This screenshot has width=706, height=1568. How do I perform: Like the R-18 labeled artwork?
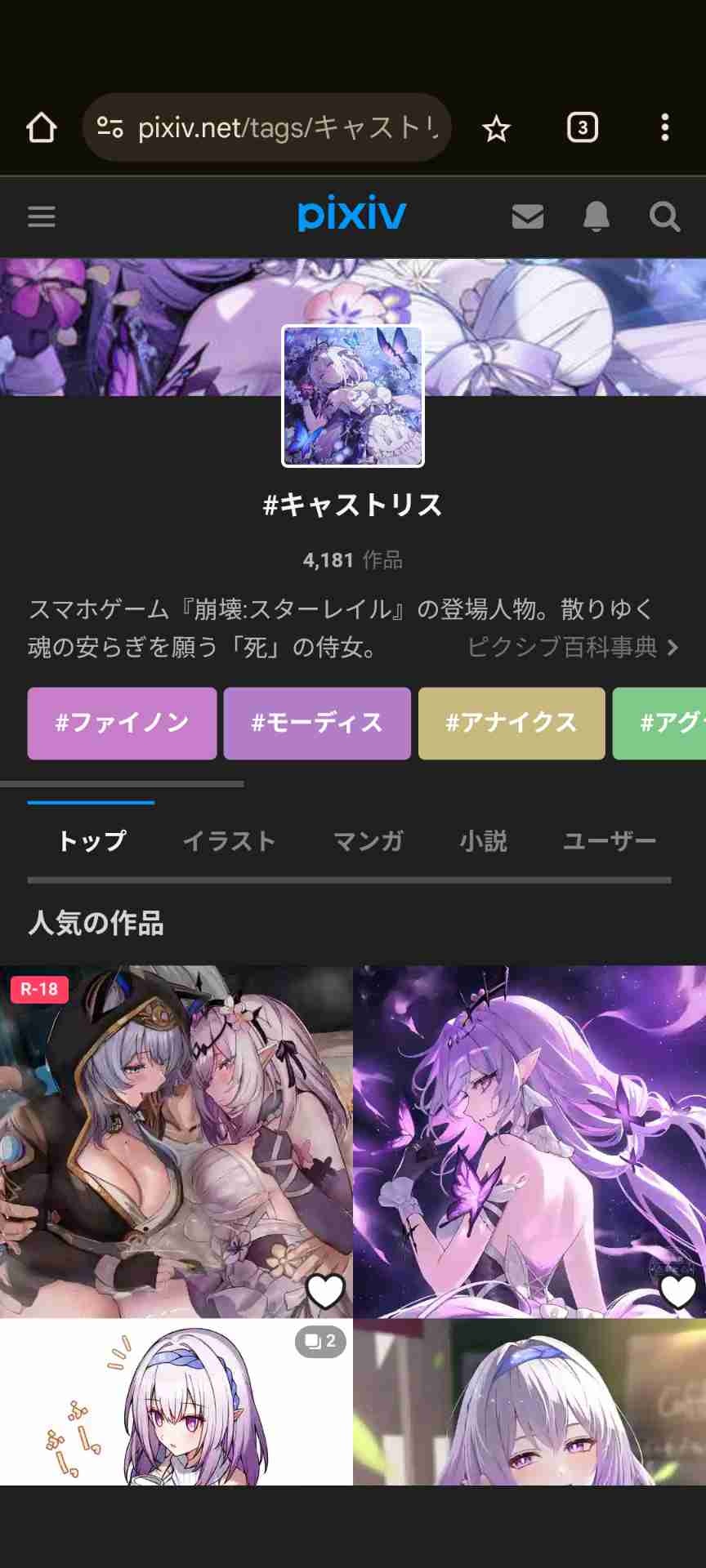point(325,1290)
